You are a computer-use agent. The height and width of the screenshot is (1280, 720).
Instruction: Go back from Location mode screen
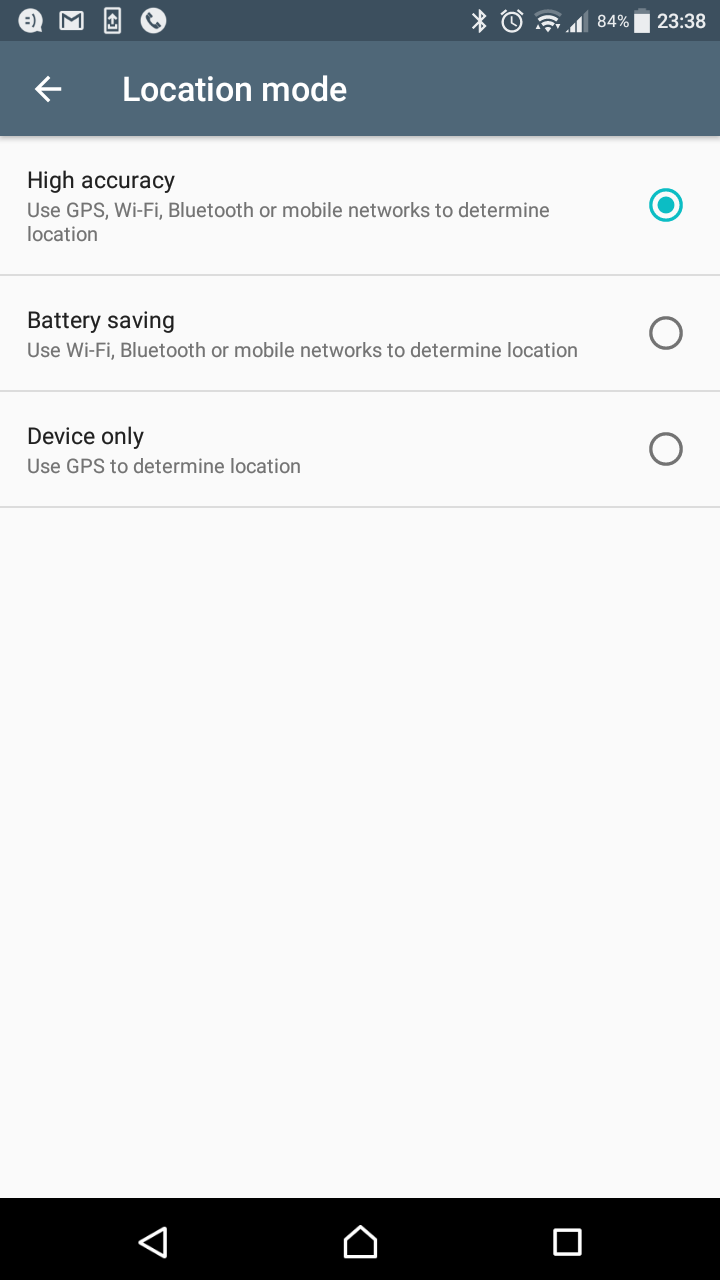point(48,89)
